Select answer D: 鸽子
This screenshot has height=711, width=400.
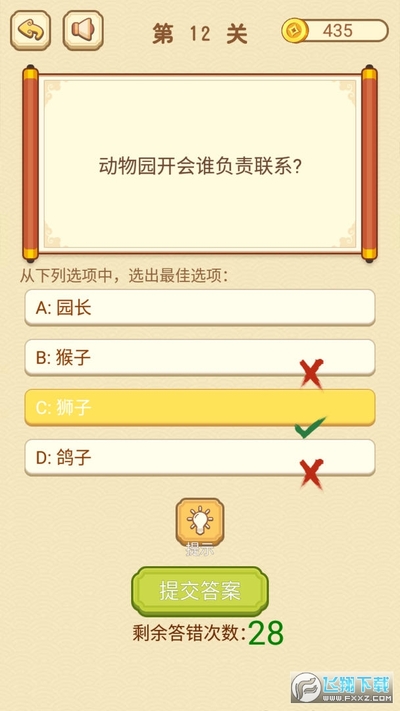200,458
